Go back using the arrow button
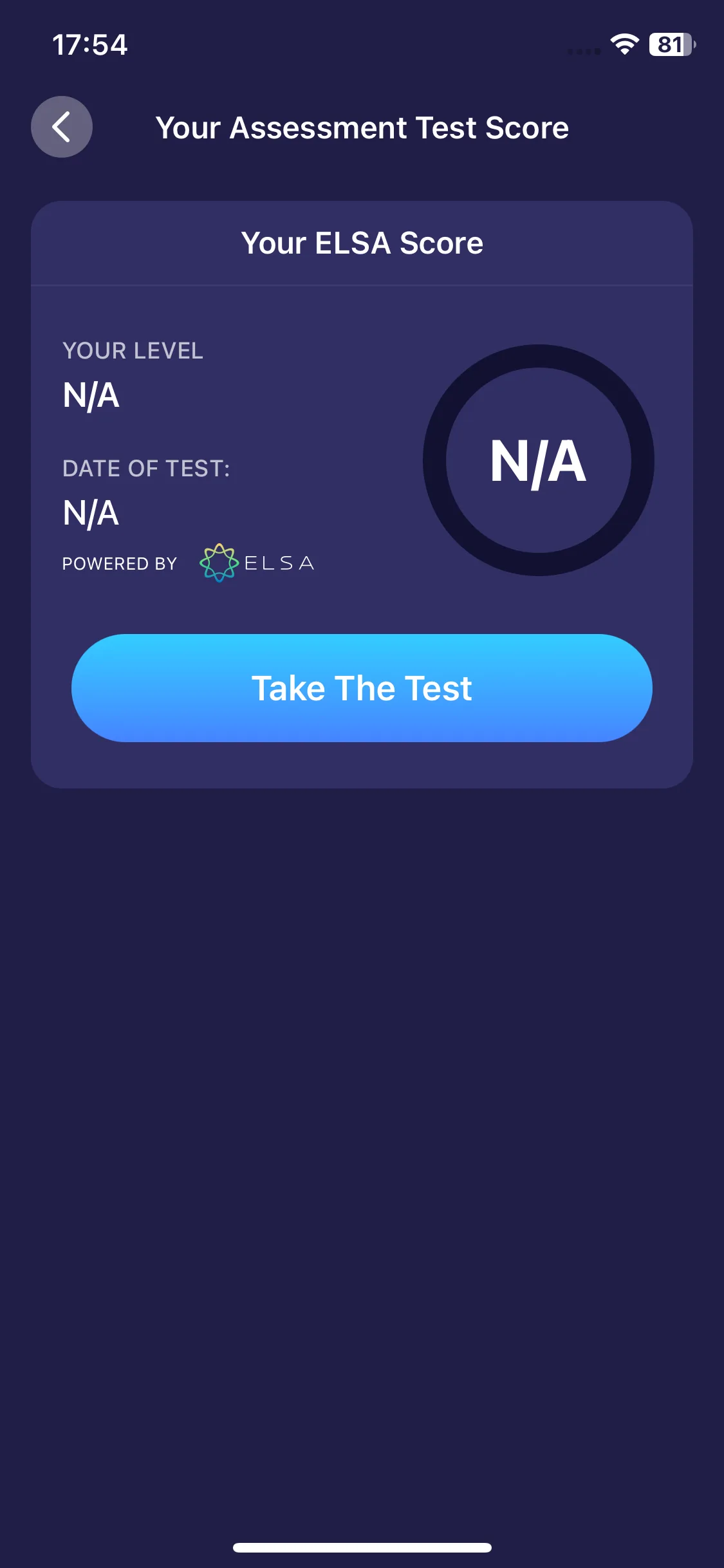 tap(62, 127)
